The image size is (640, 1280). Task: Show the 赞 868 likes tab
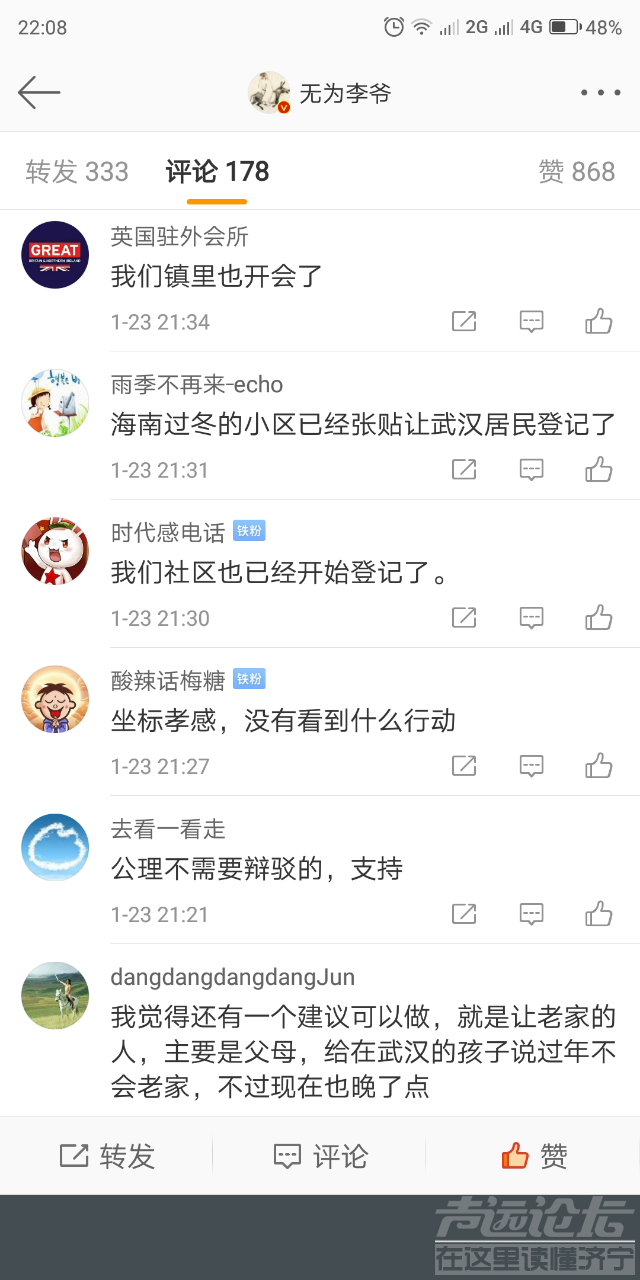pos(576,172)
